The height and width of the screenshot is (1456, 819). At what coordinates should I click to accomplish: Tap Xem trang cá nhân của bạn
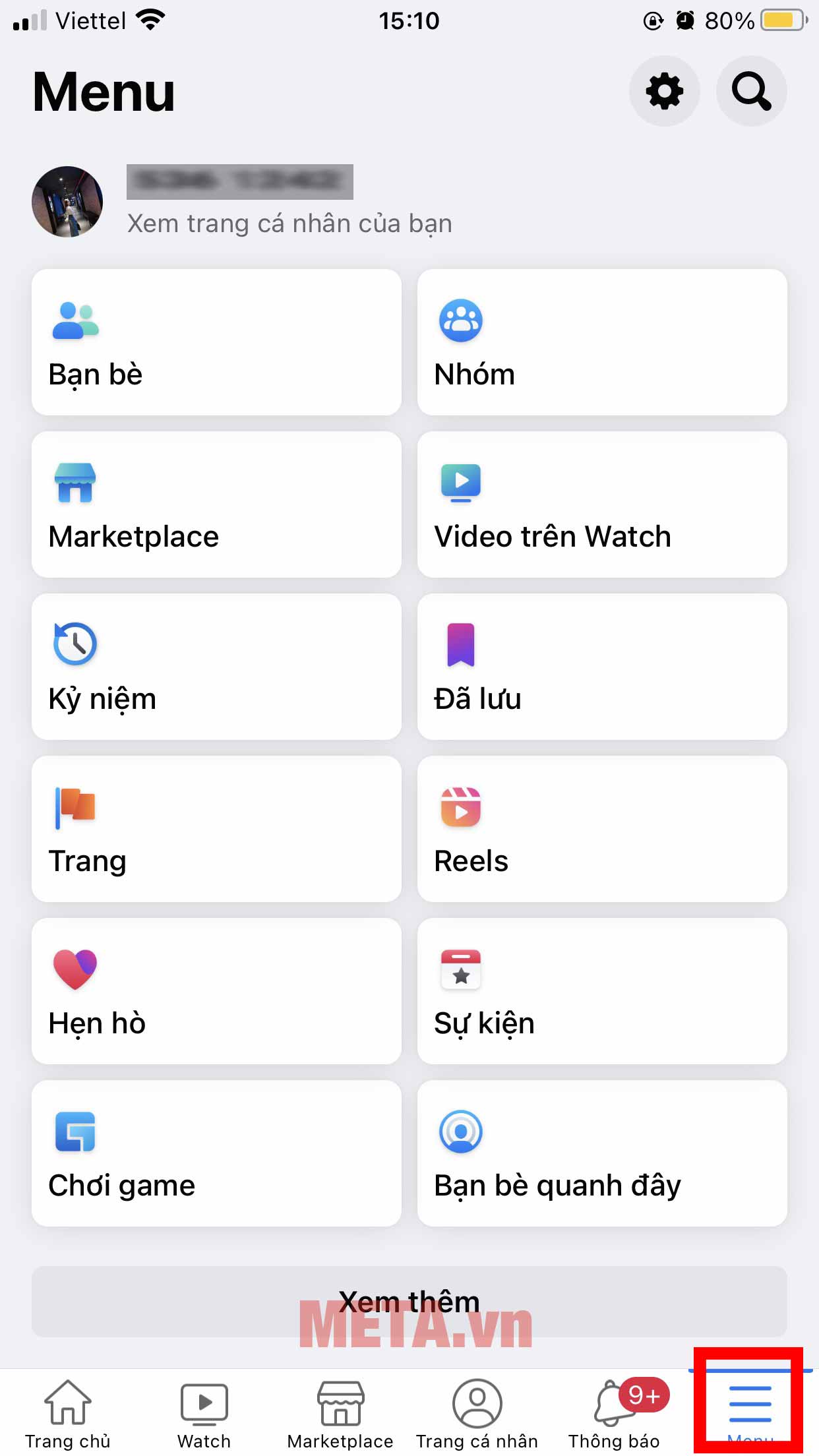(289, 223)
